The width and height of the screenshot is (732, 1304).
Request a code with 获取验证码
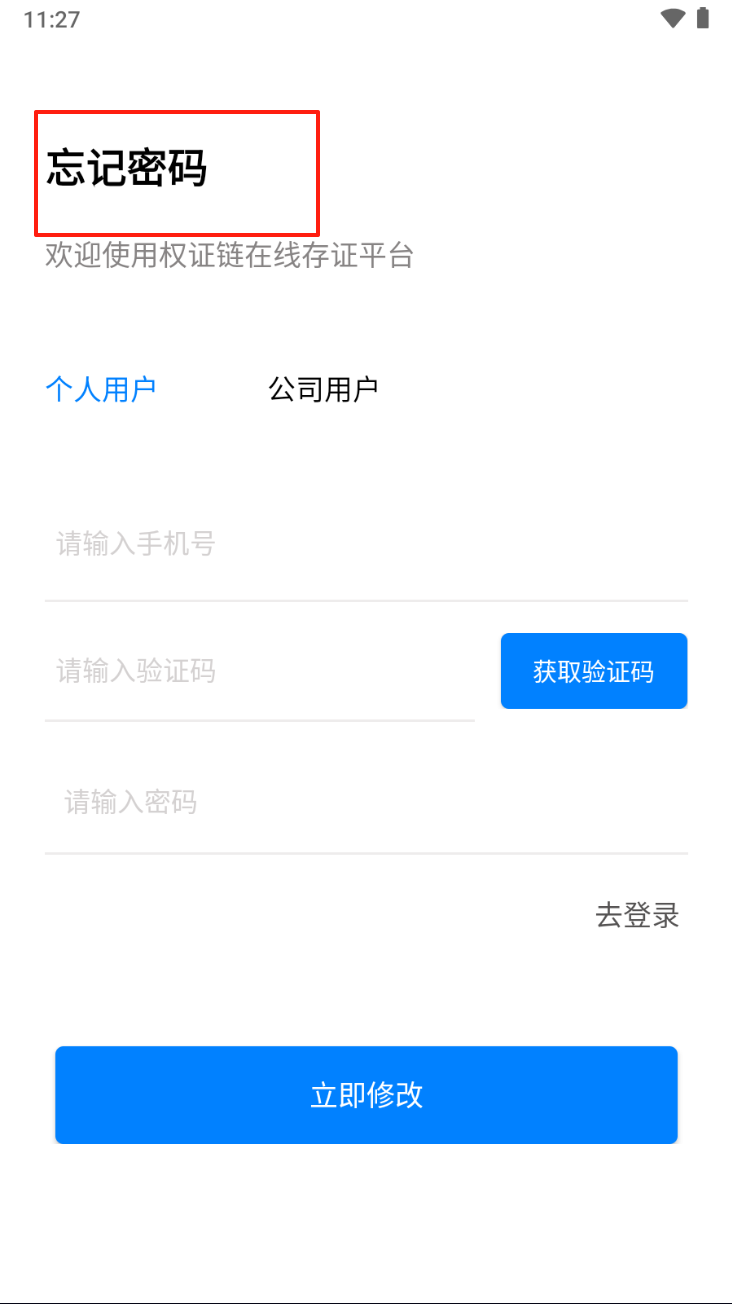coord(593,671)
